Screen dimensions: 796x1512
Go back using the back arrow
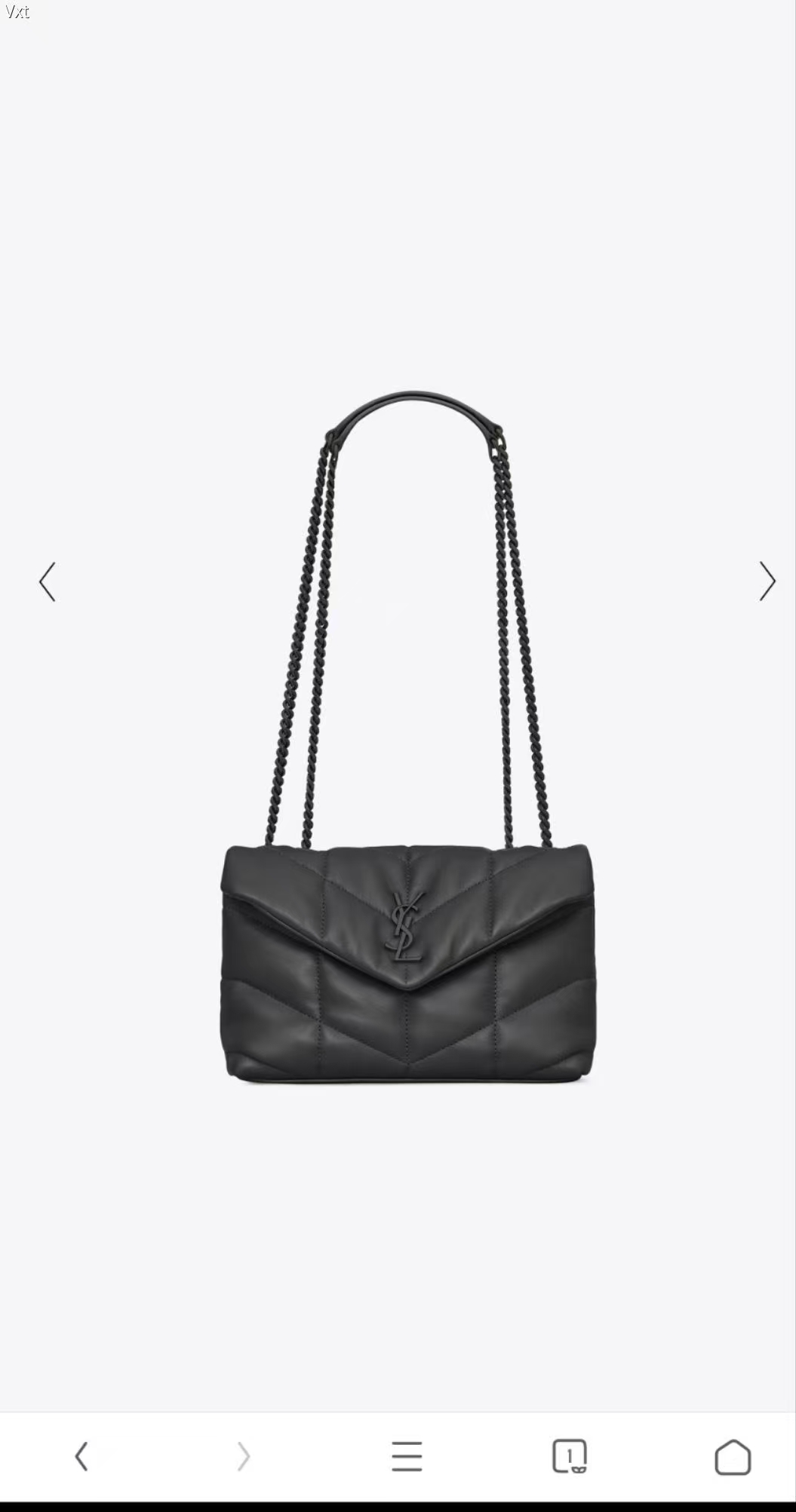[81, 1455]
